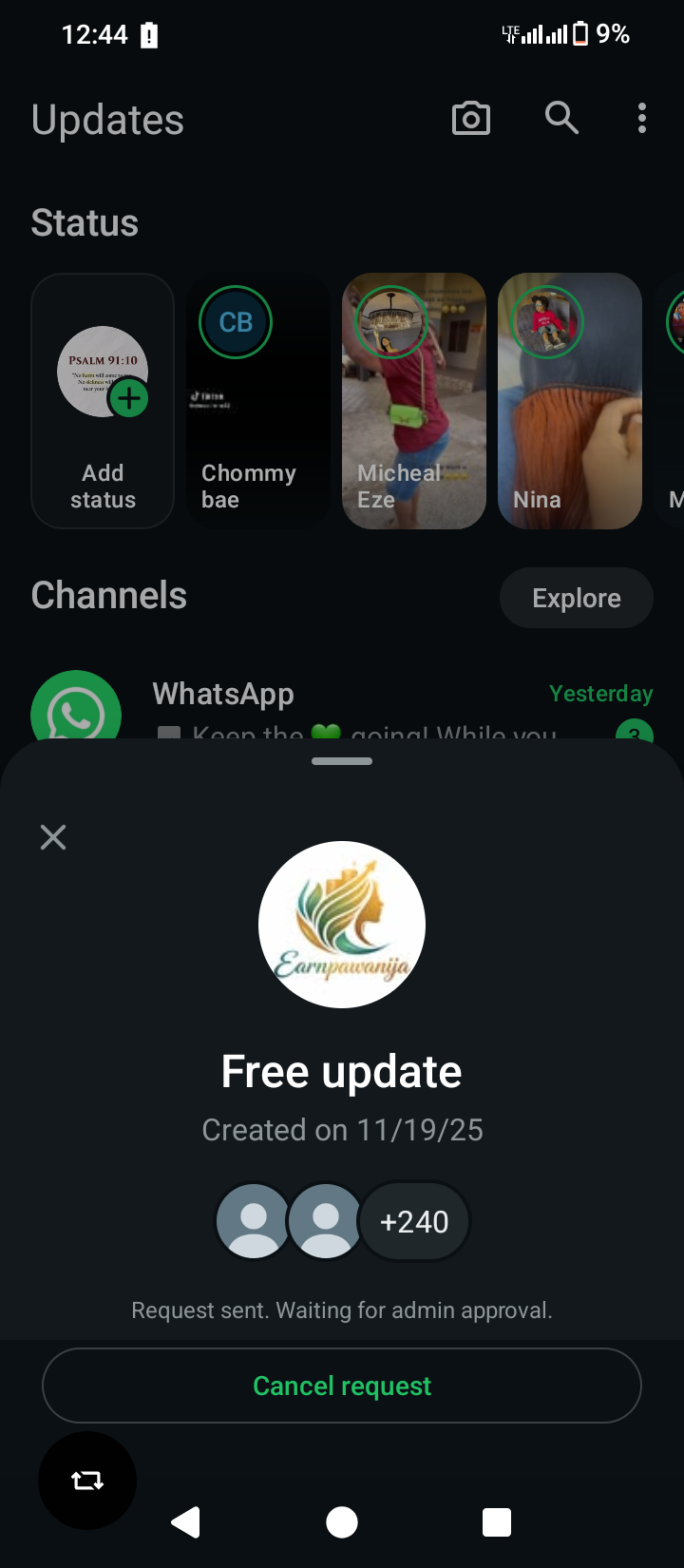684x1568 pixels.
Task: View Chommy bae's status
Action: 258,400
